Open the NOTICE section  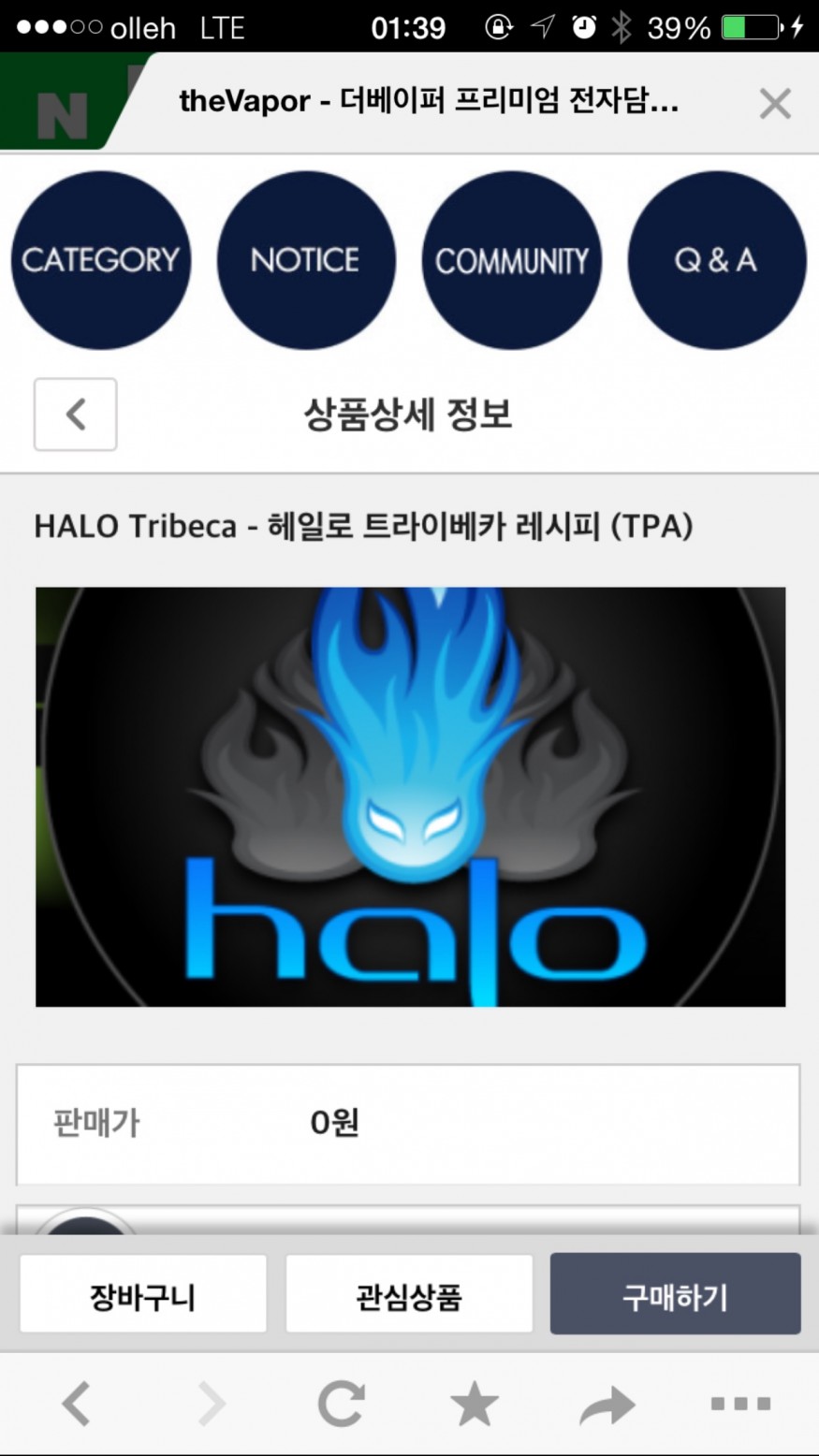point(305,260)
